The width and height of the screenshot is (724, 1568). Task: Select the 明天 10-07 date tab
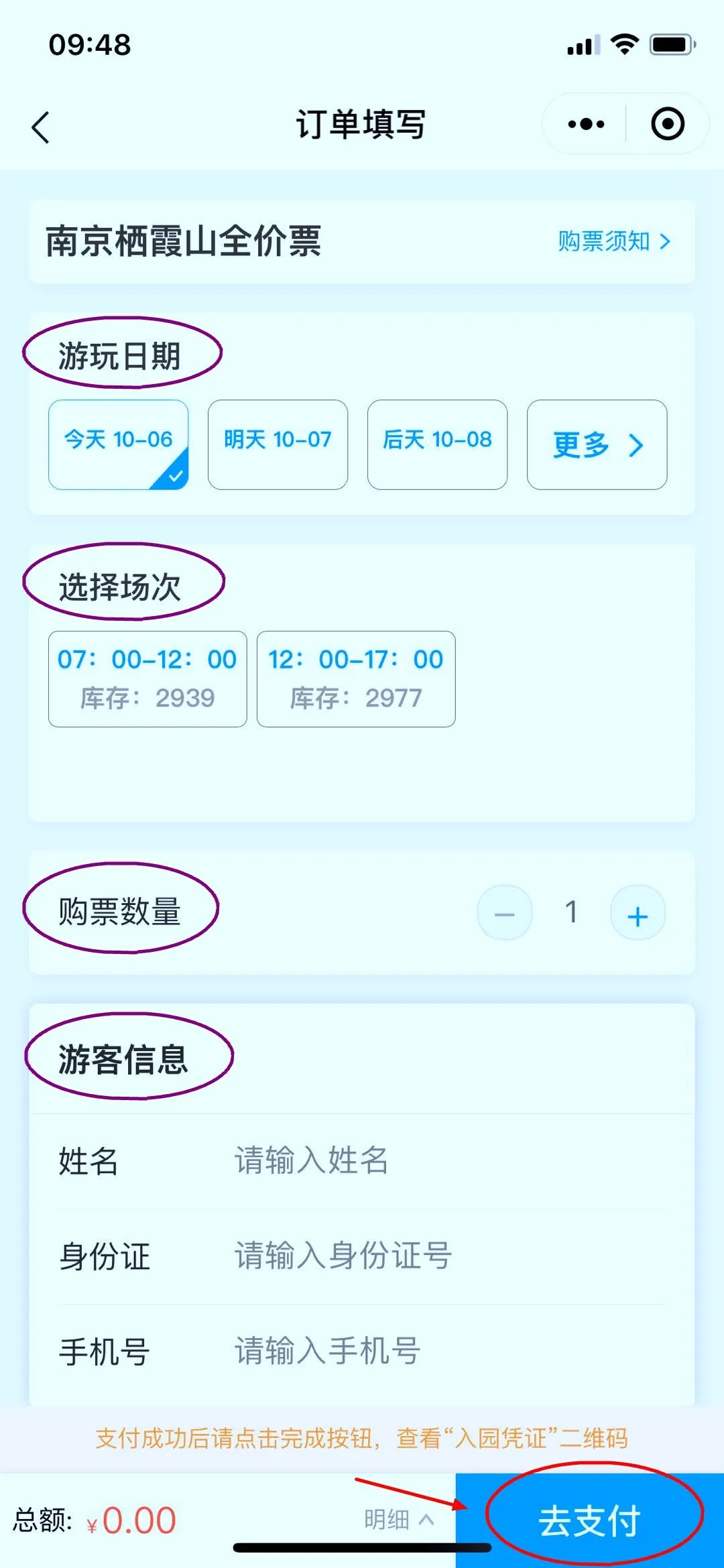point(278,442)
